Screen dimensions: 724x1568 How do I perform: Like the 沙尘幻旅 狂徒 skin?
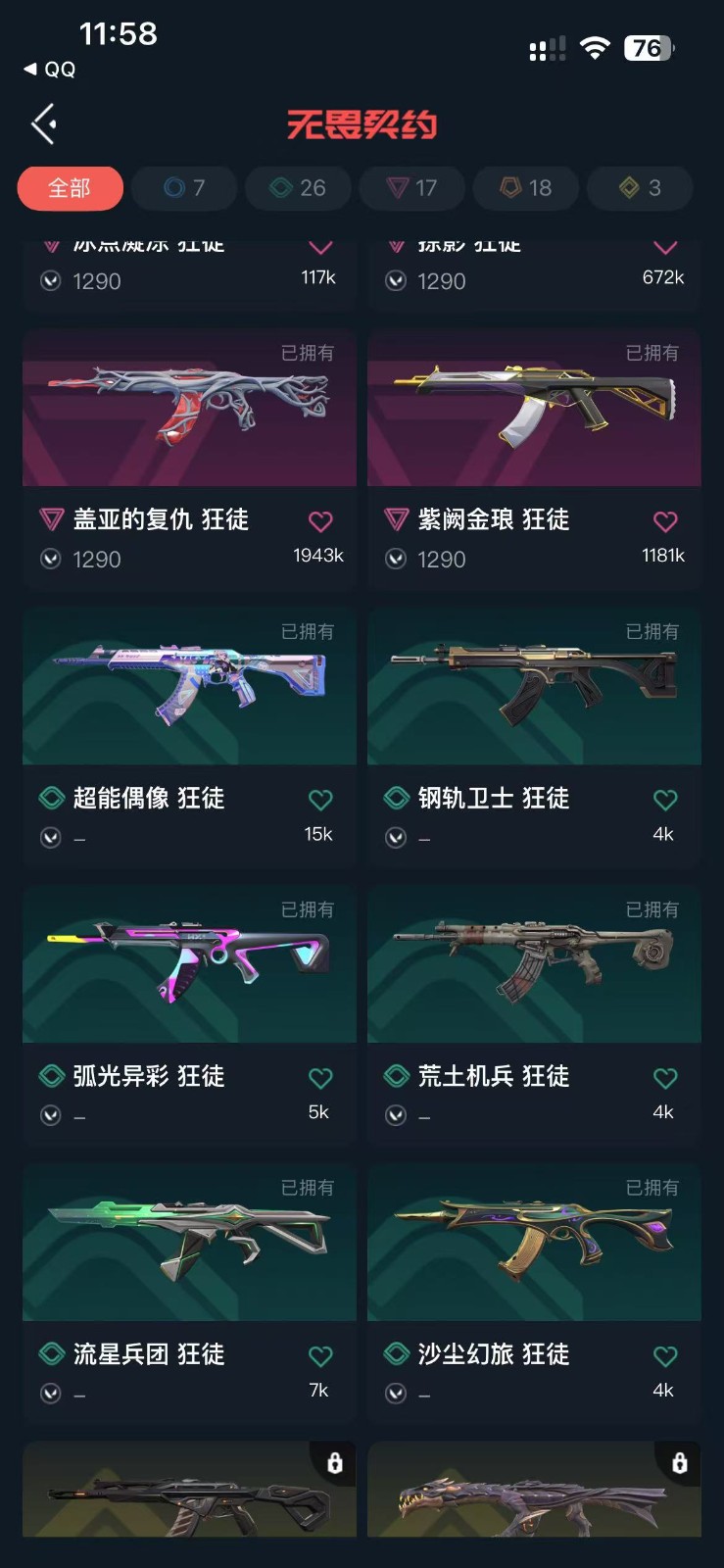(665, 1356)
